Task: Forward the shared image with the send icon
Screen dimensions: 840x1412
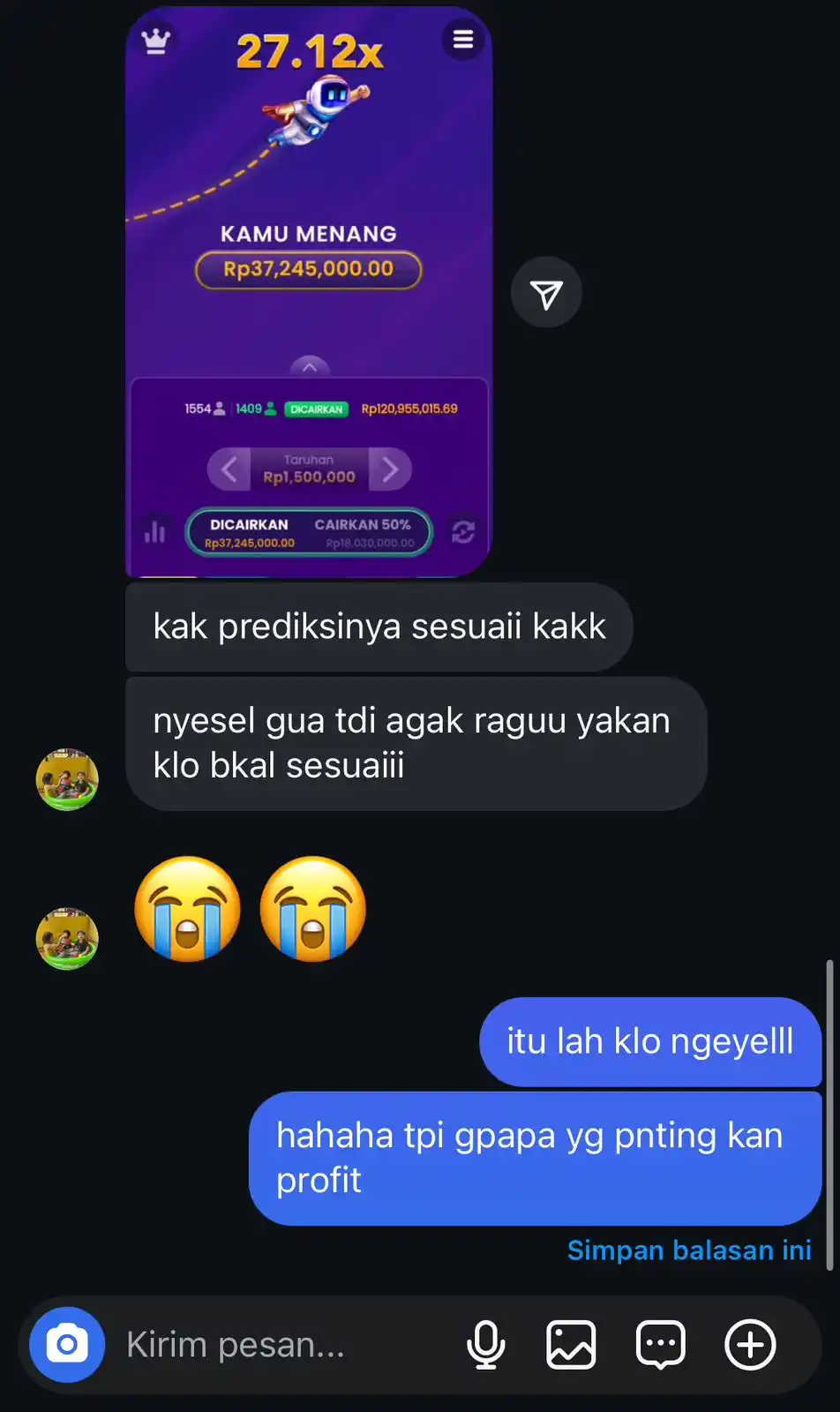Action: coord(546,293)
